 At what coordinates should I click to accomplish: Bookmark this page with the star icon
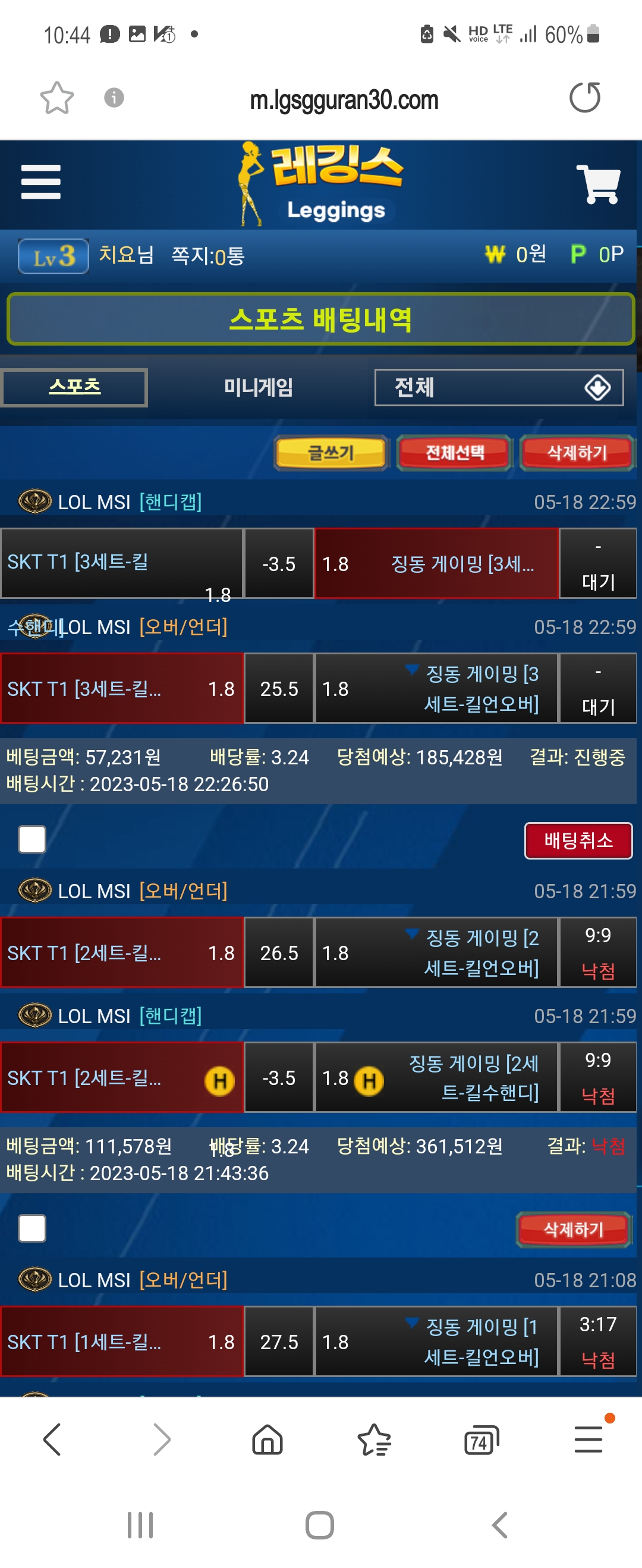(56, 98)
